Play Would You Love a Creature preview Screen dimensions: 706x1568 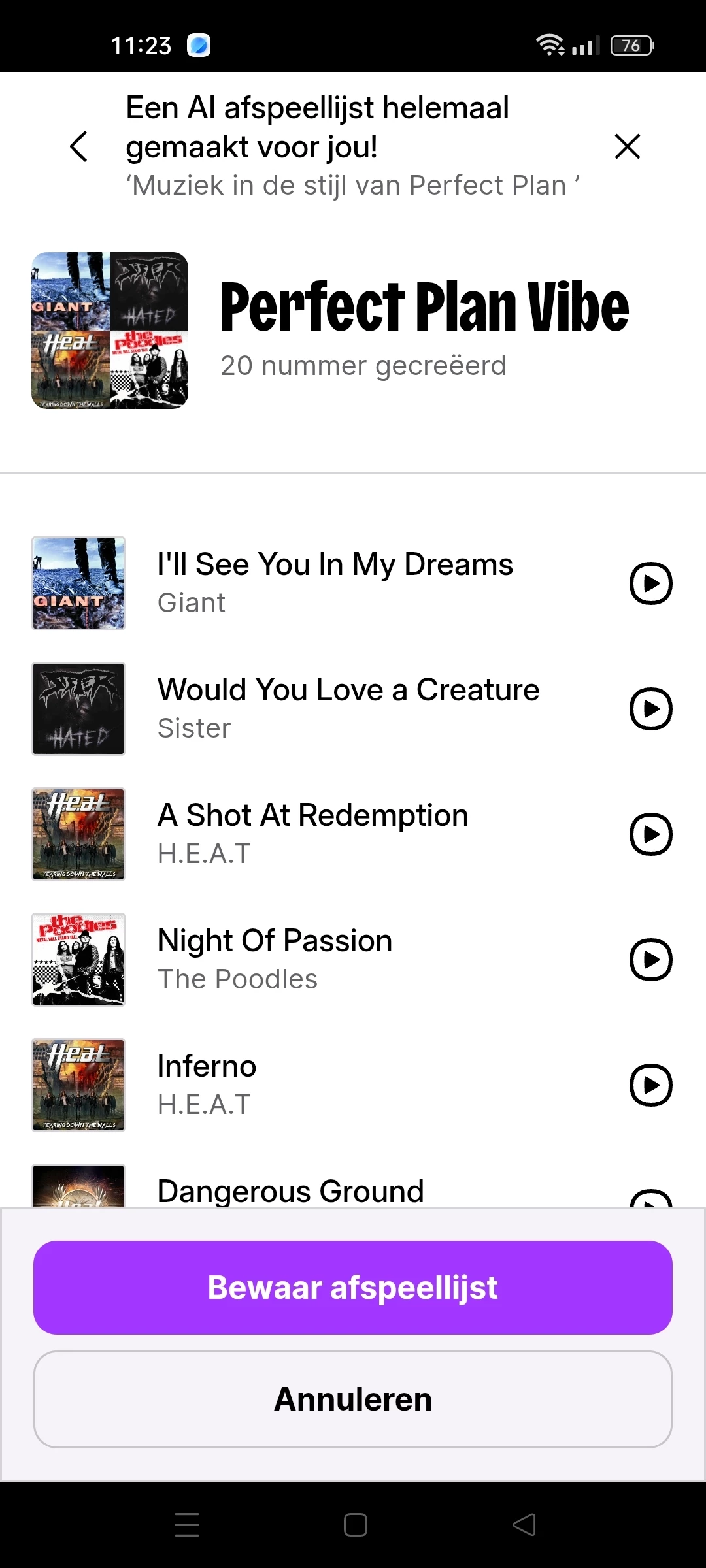click(x=650, y=708)
